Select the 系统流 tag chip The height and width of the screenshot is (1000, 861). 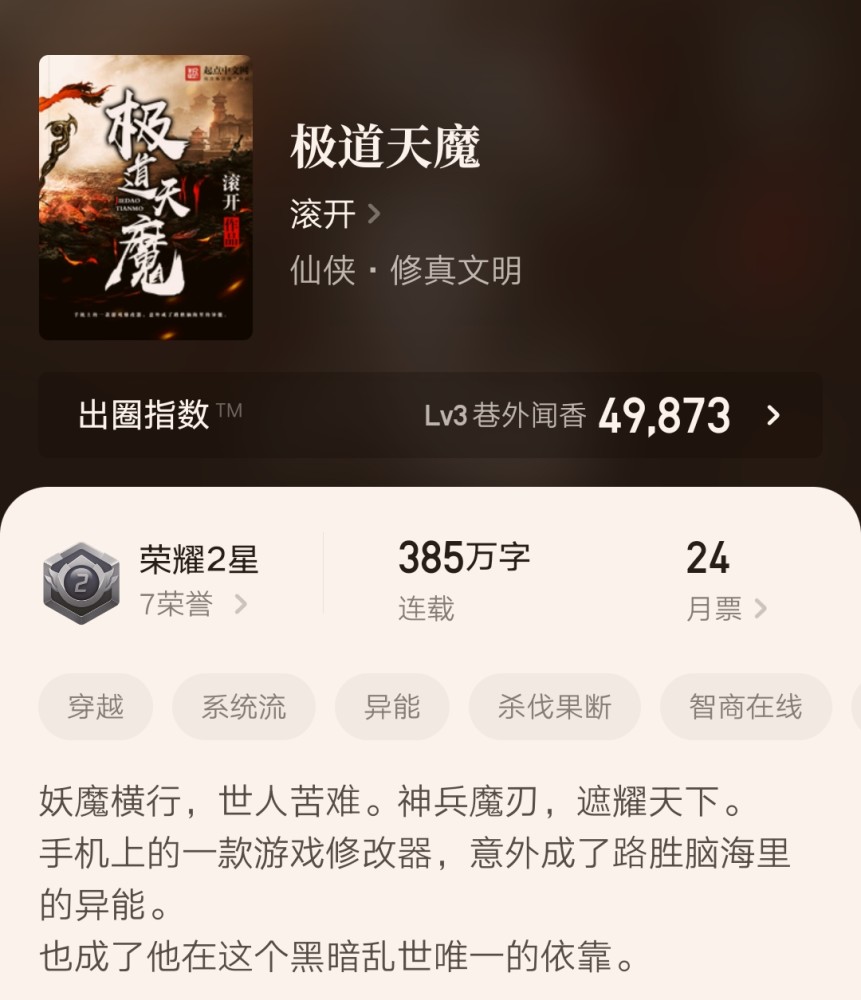point(244,707)
